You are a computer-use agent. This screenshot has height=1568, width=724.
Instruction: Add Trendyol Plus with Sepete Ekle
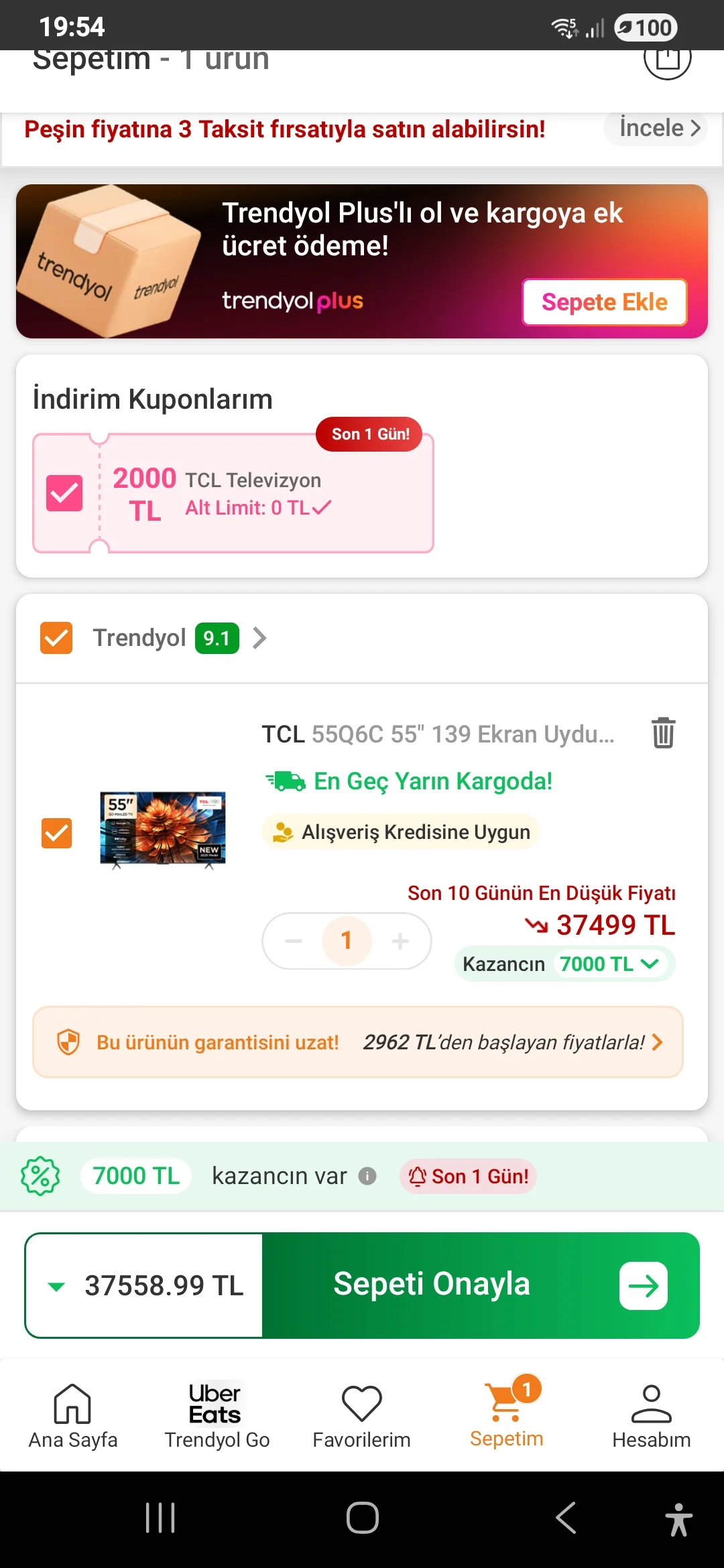(604, 302)
